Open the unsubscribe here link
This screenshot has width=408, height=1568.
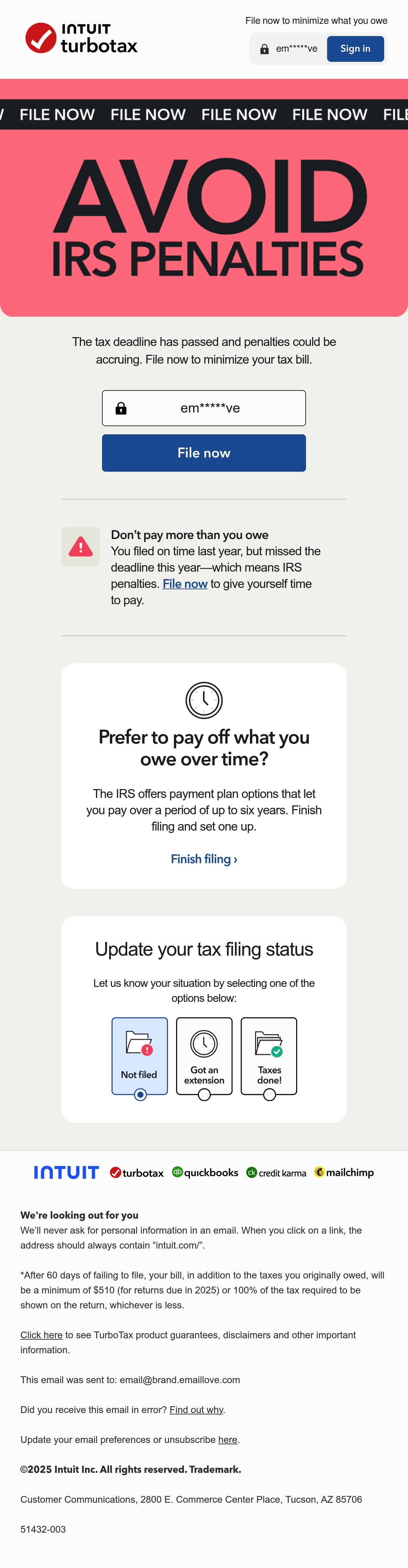228,1440
